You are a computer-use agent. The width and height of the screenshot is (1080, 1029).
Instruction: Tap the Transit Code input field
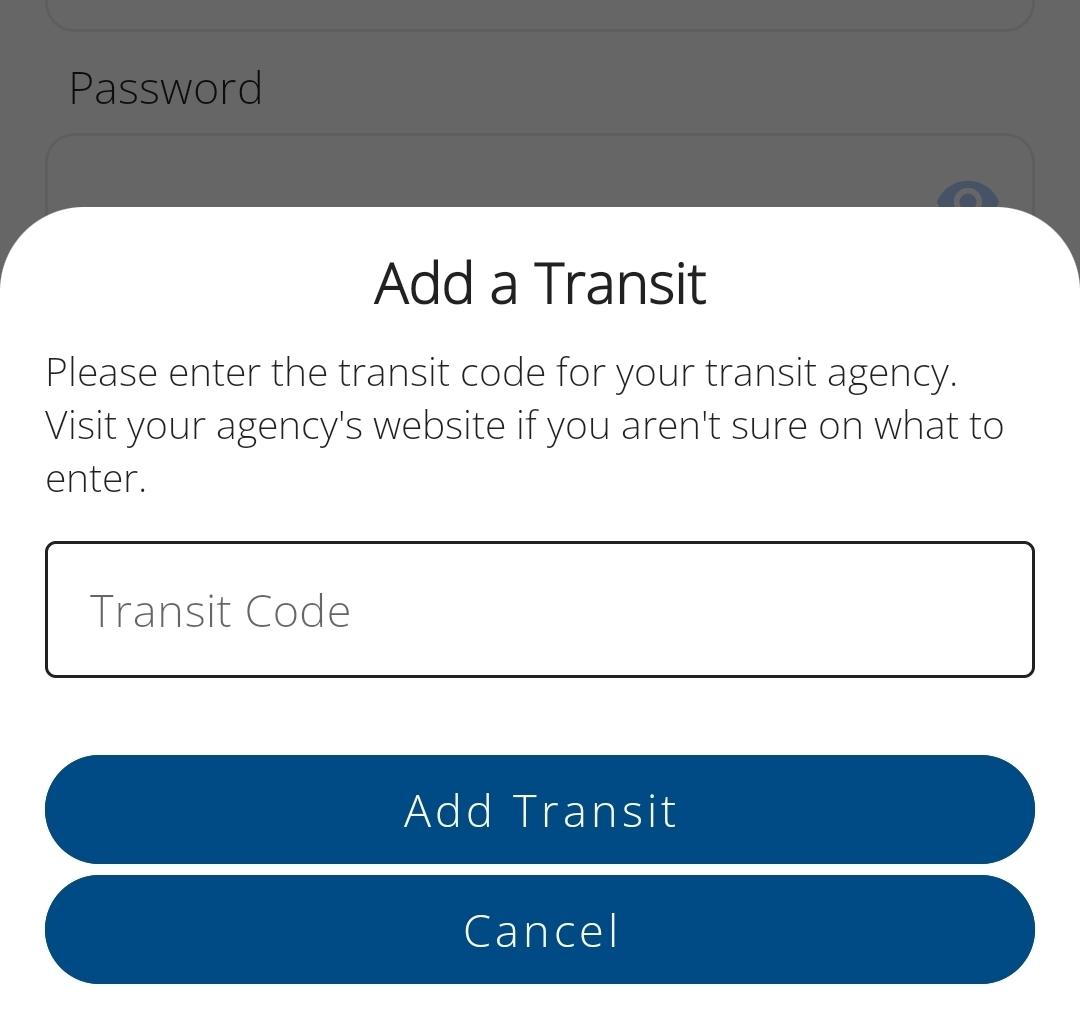coord(540,610)
